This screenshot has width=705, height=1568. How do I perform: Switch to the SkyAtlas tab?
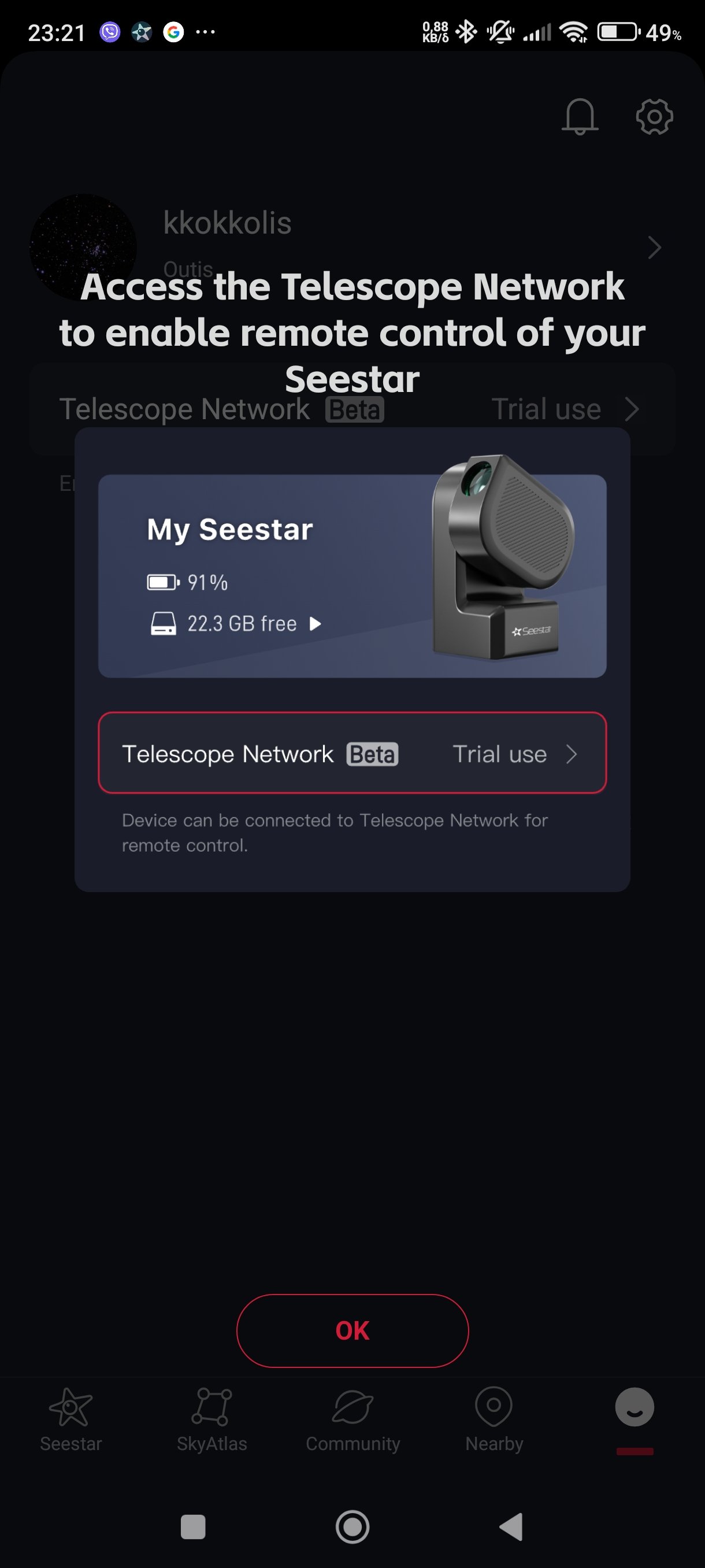(x=211, y=1419)
